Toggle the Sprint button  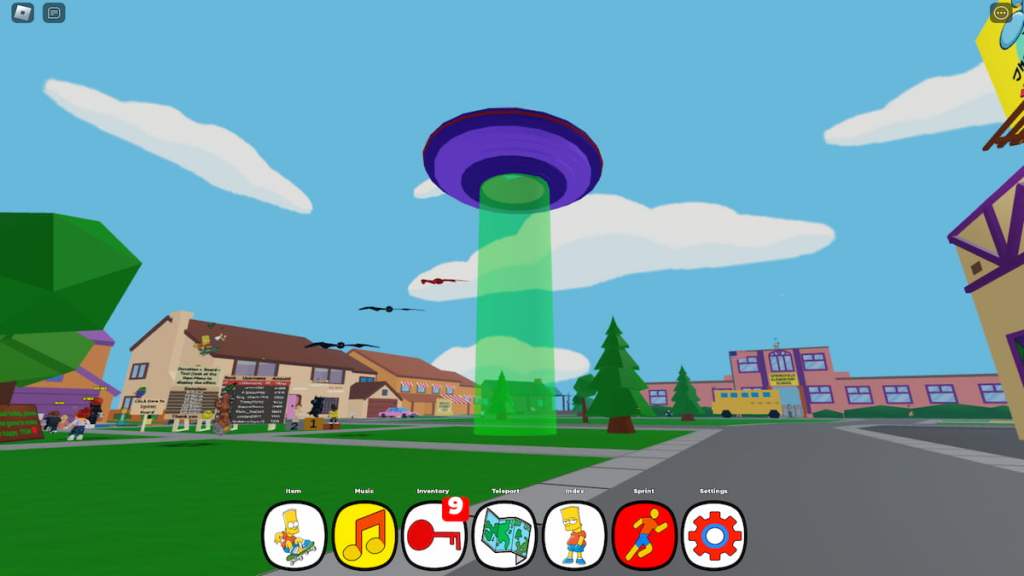coord(644,535)
